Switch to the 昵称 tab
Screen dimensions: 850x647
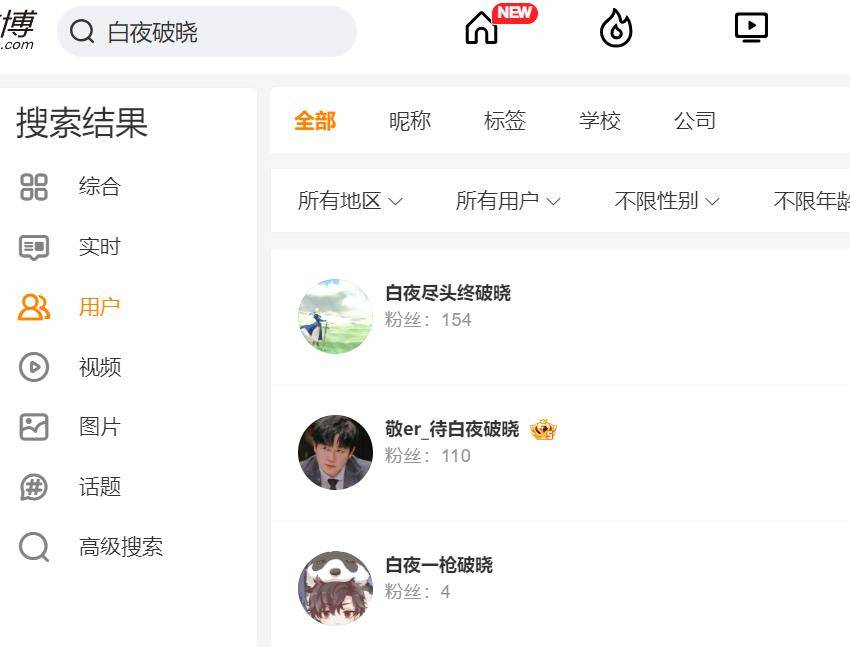[410, 121]
